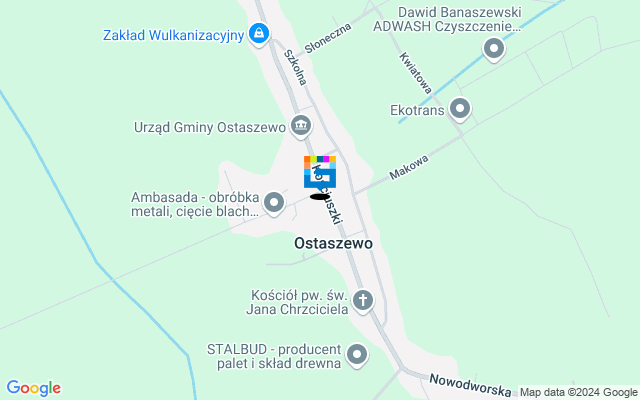
Task: Select the Ambasada obróbka metali pin
Action: (x=275, y=204)
